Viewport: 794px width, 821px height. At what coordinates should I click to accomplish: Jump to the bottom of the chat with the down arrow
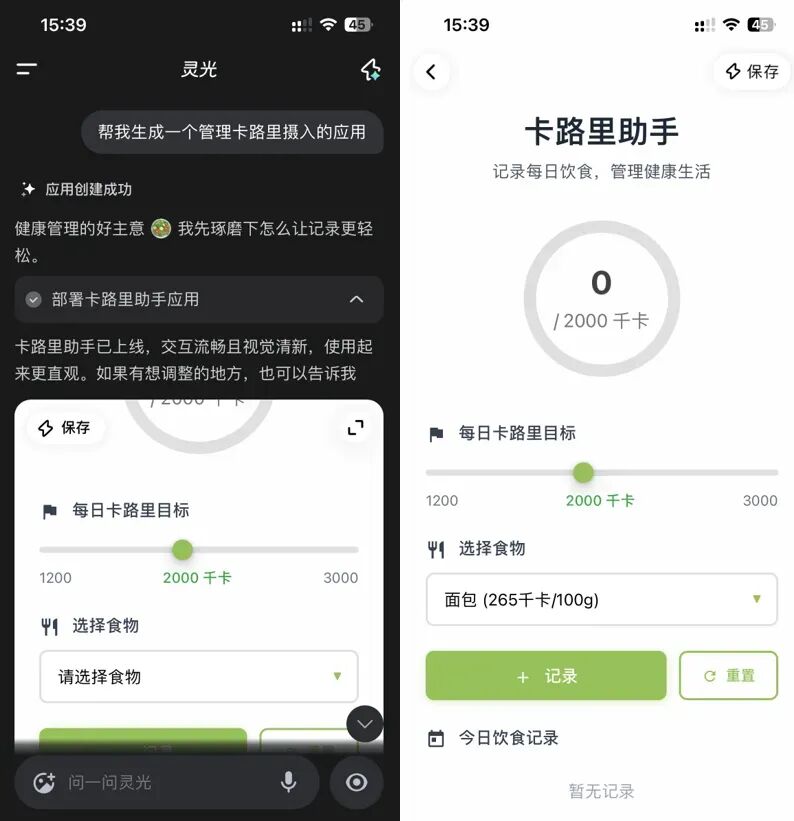click(364, 723)
